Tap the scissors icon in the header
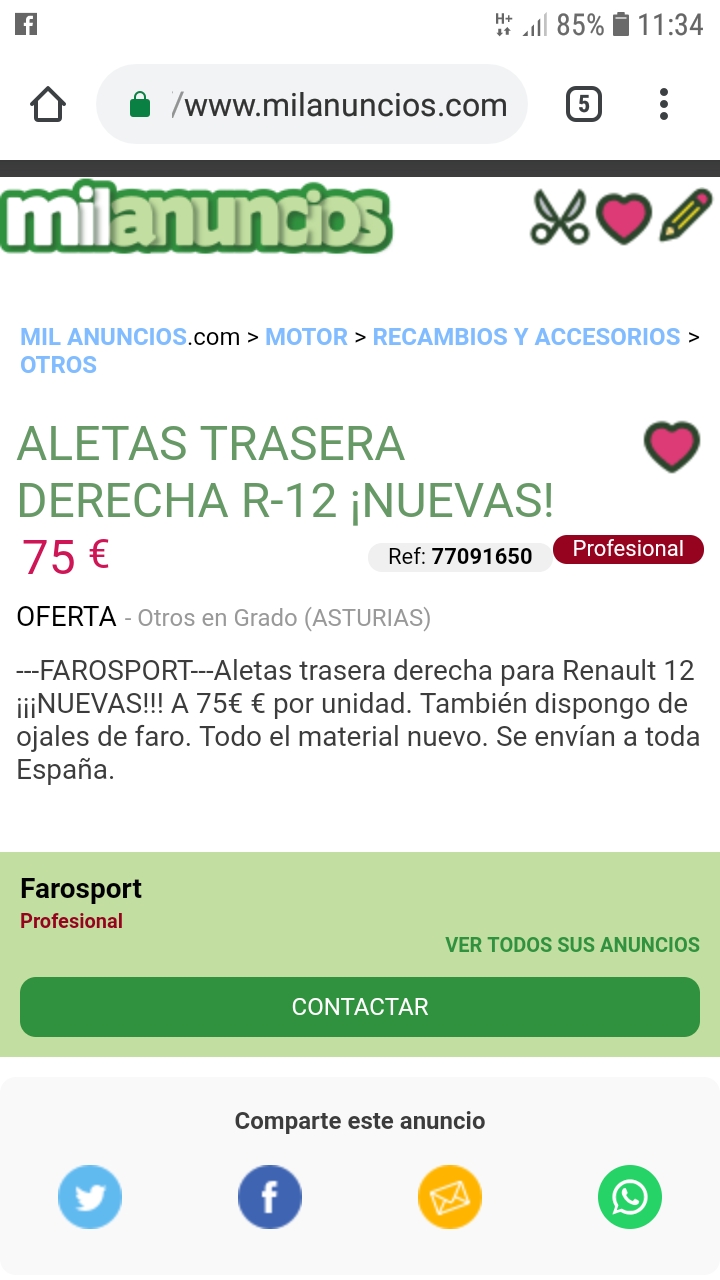Image resolution: width=720 pixels, height=1280 pixels. [x=559, y=217]
